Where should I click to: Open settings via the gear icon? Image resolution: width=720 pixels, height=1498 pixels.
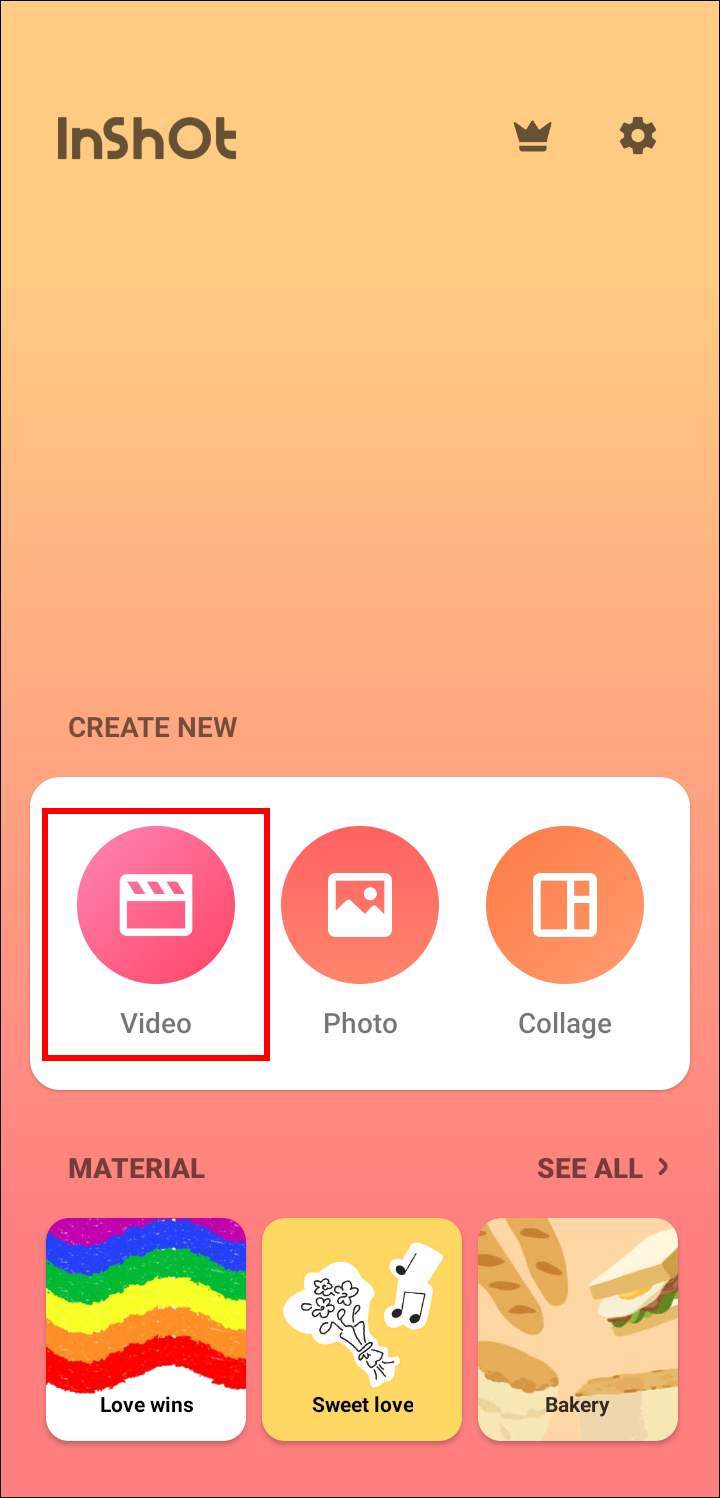coord(637,135)
